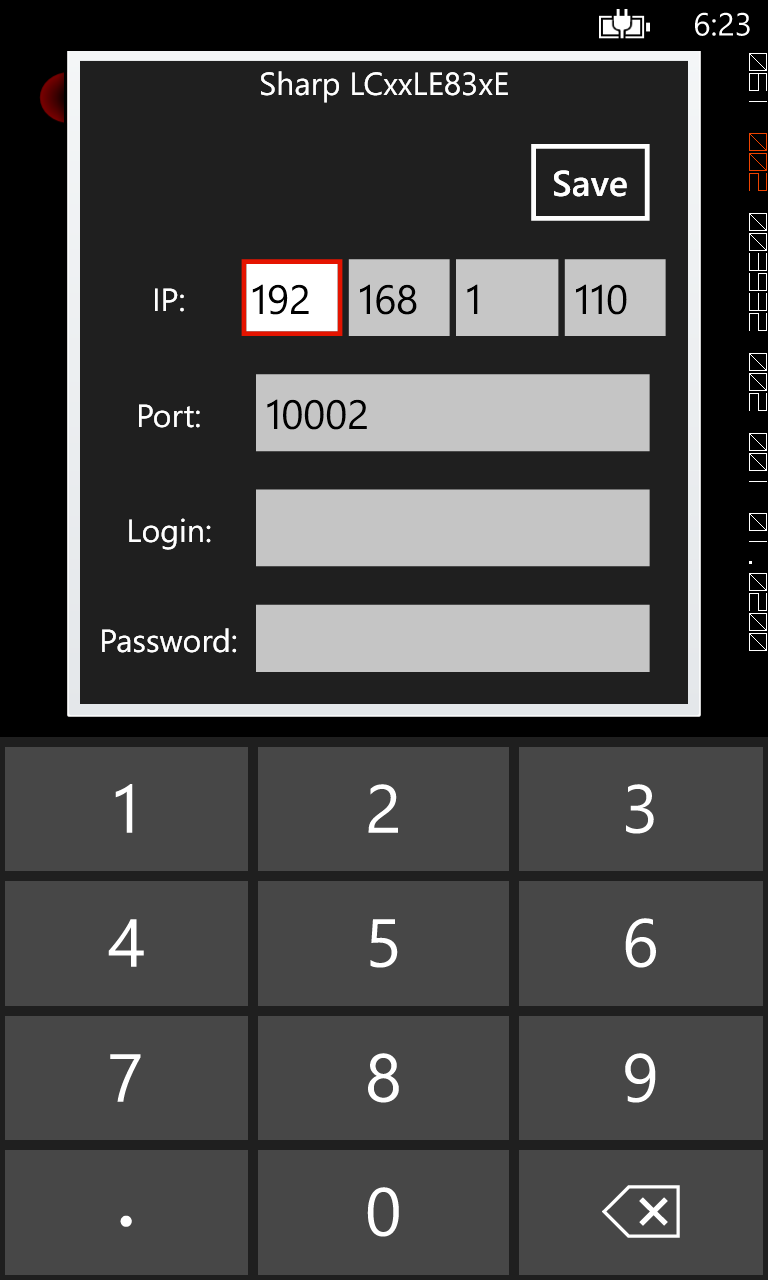This screenshot has height=1280, width=768.
Task: Tap the backspace key on the keypad
Action: point(641,1212)
